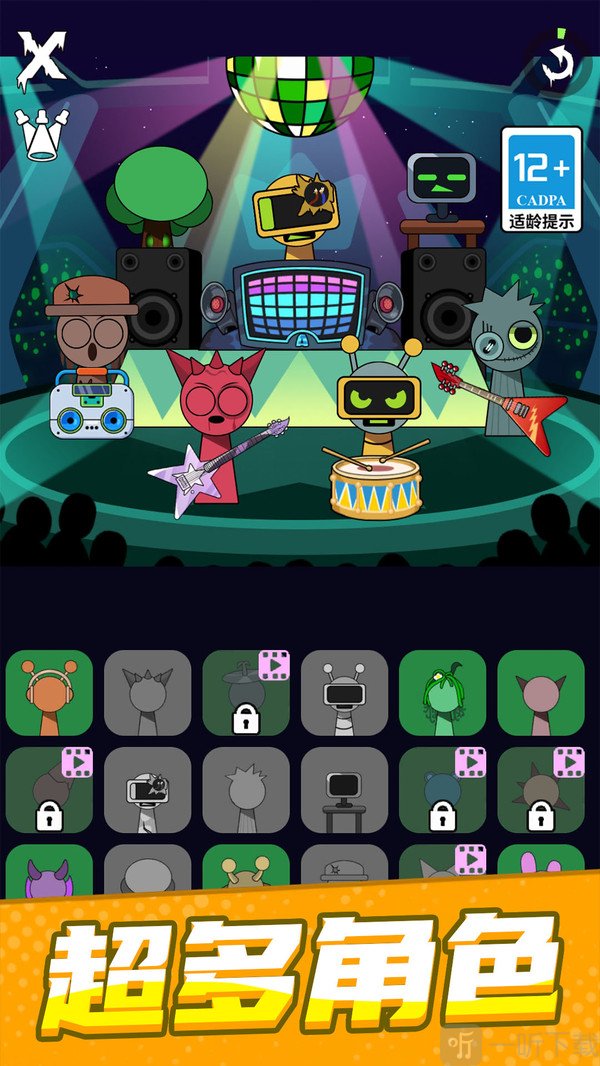Choose the gray visor-mask character tile
Image resolution: width=600 pixels, height=1066 pixels.
click(x=147, y=790)
